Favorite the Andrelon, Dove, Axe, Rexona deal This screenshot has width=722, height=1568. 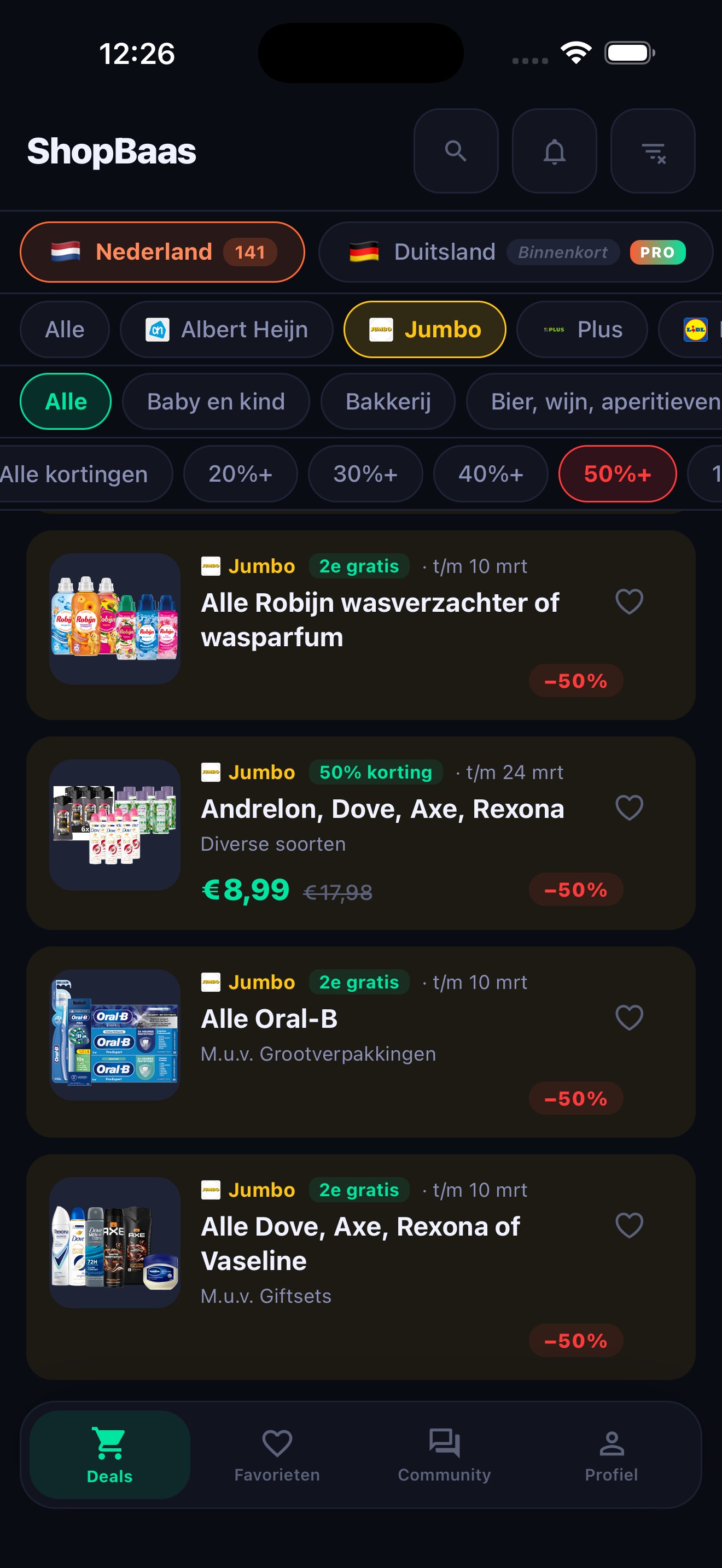(x=630, y=808)
